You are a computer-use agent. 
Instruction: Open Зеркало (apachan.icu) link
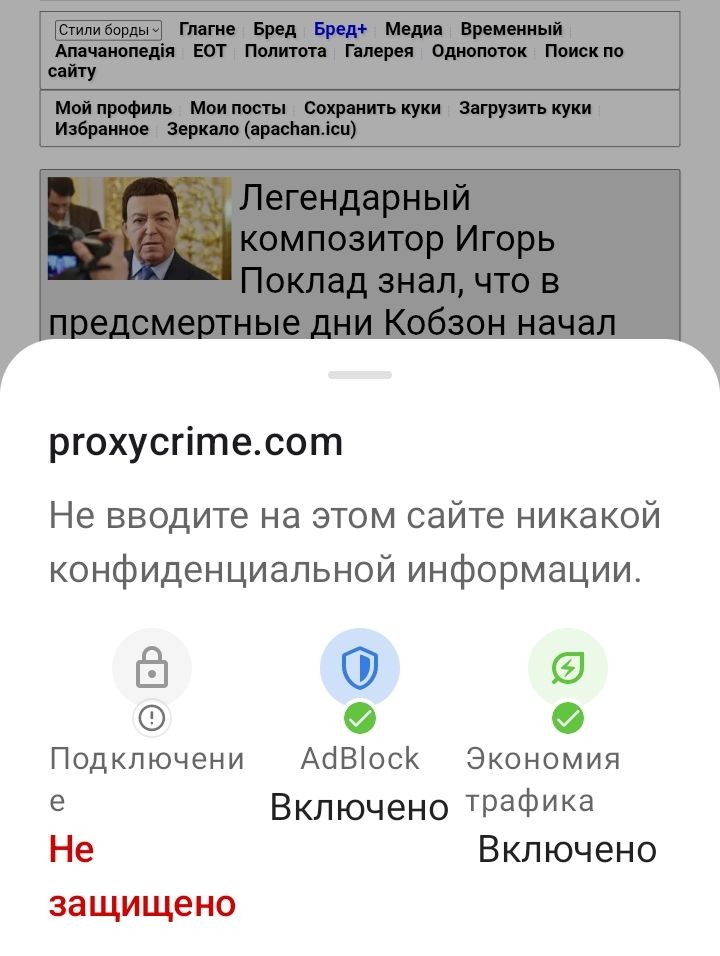[261, 129]
